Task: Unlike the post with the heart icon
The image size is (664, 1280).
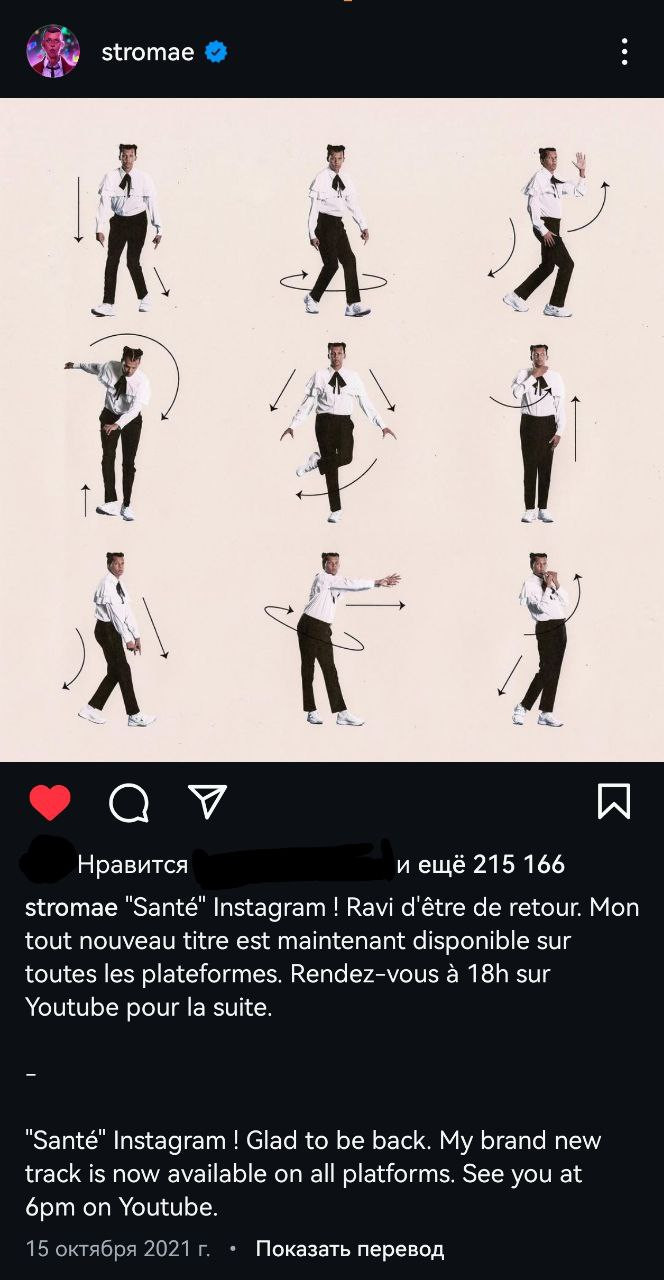Action: click(x=50, y=802)
